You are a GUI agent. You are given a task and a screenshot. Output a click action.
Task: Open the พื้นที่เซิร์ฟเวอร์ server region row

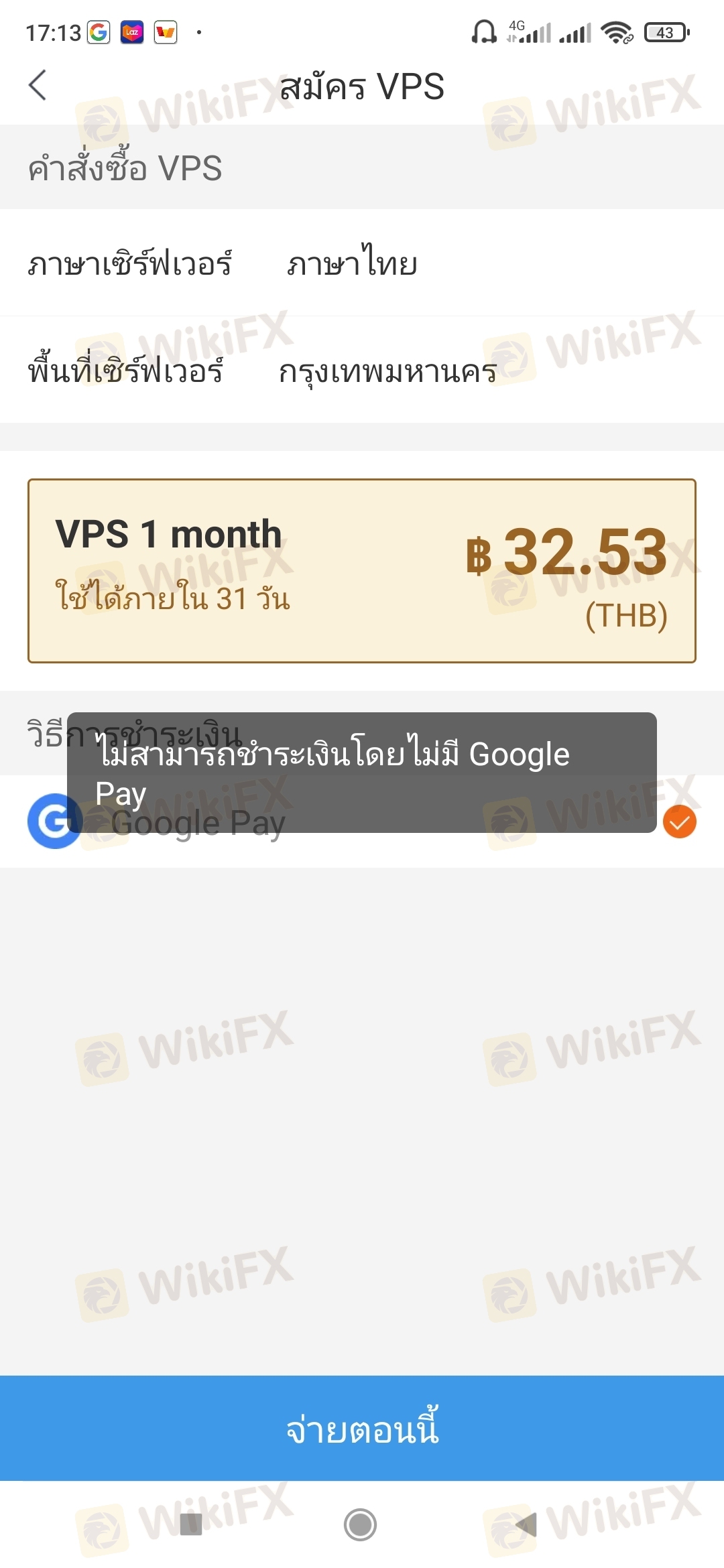click(x=362, y=371)
